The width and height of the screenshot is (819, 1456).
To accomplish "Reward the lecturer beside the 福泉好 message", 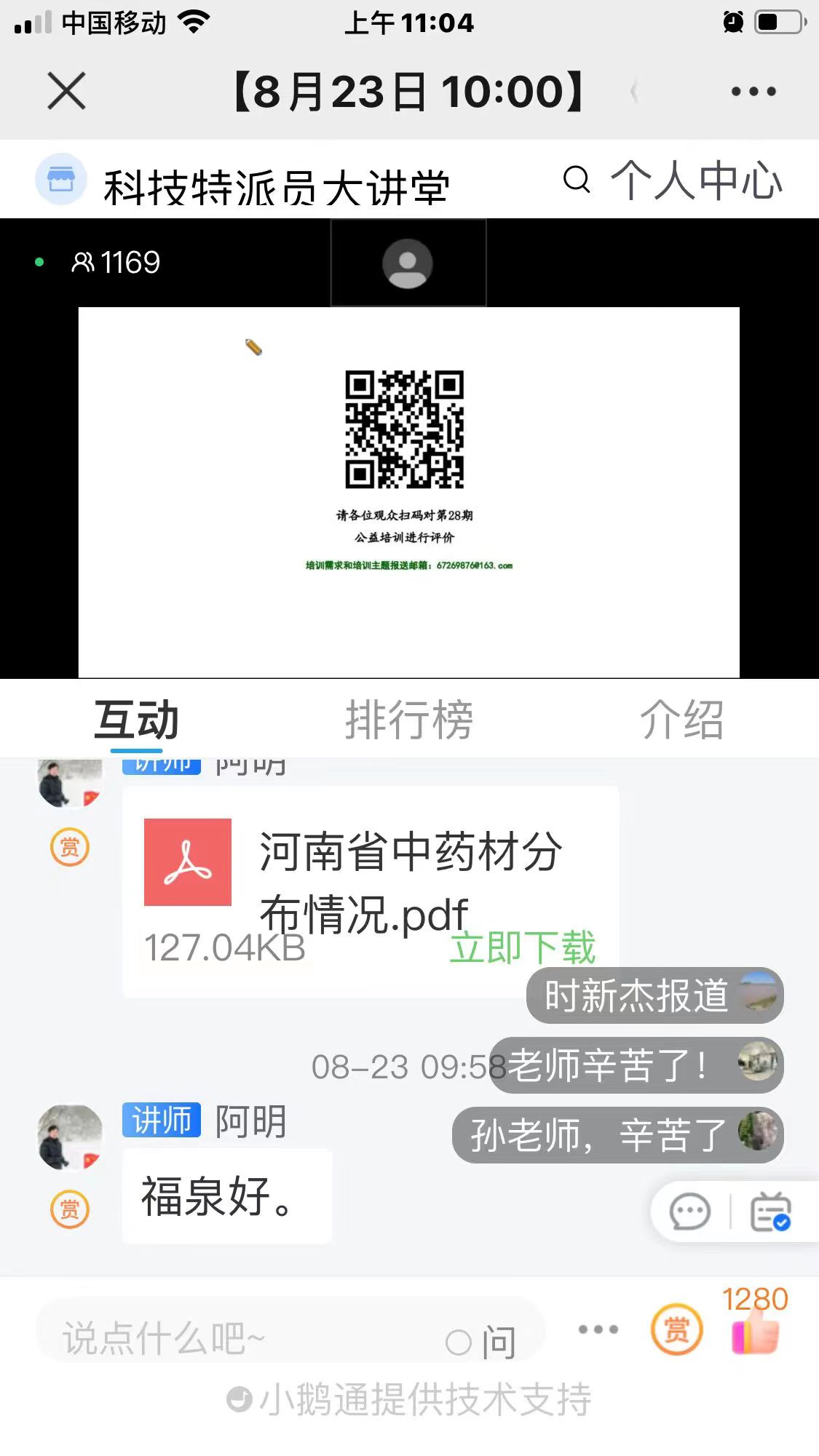I will coord(70,1209).
